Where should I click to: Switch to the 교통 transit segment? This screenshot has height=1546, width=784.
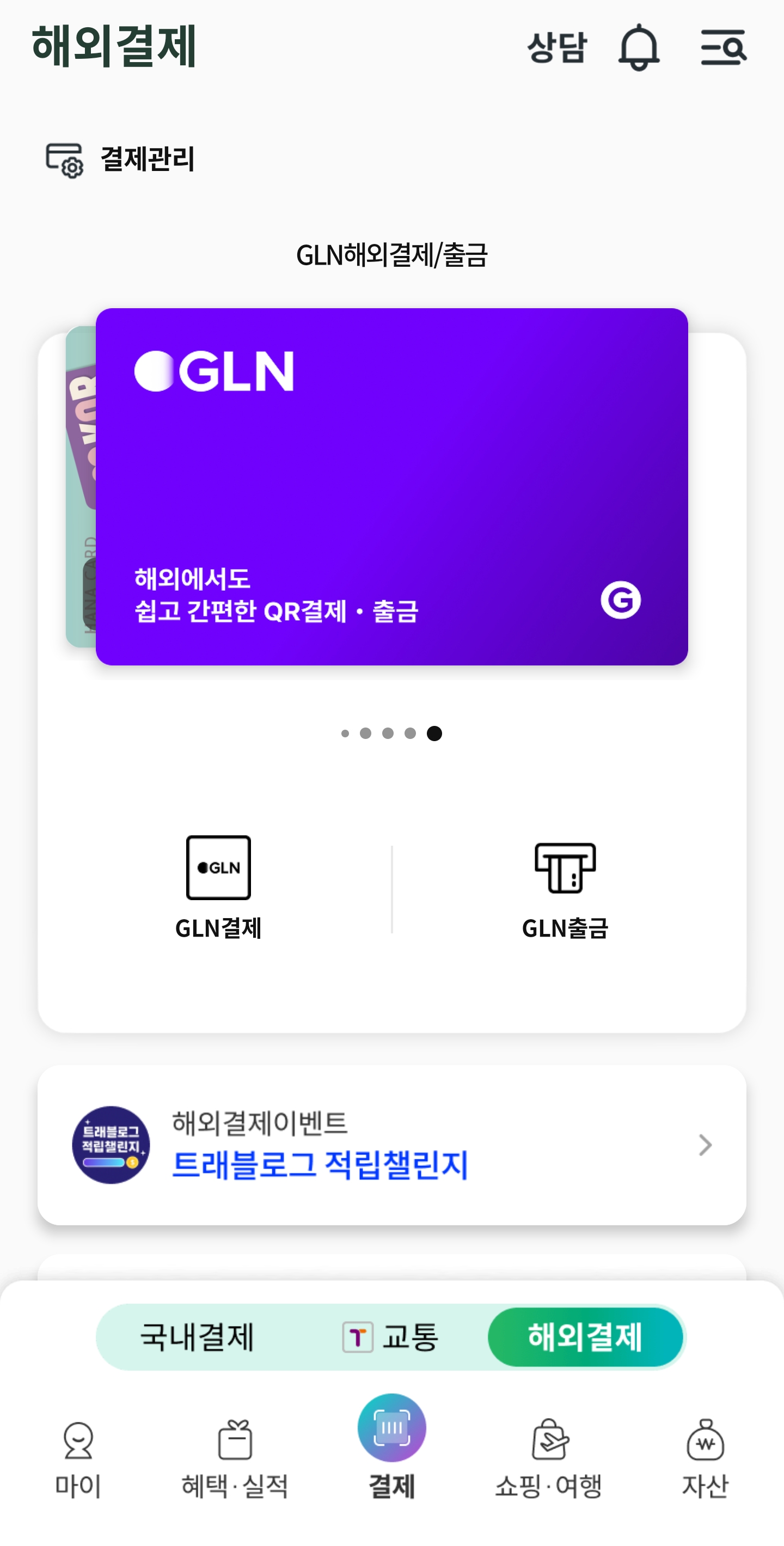click(x=391, y=1337)
